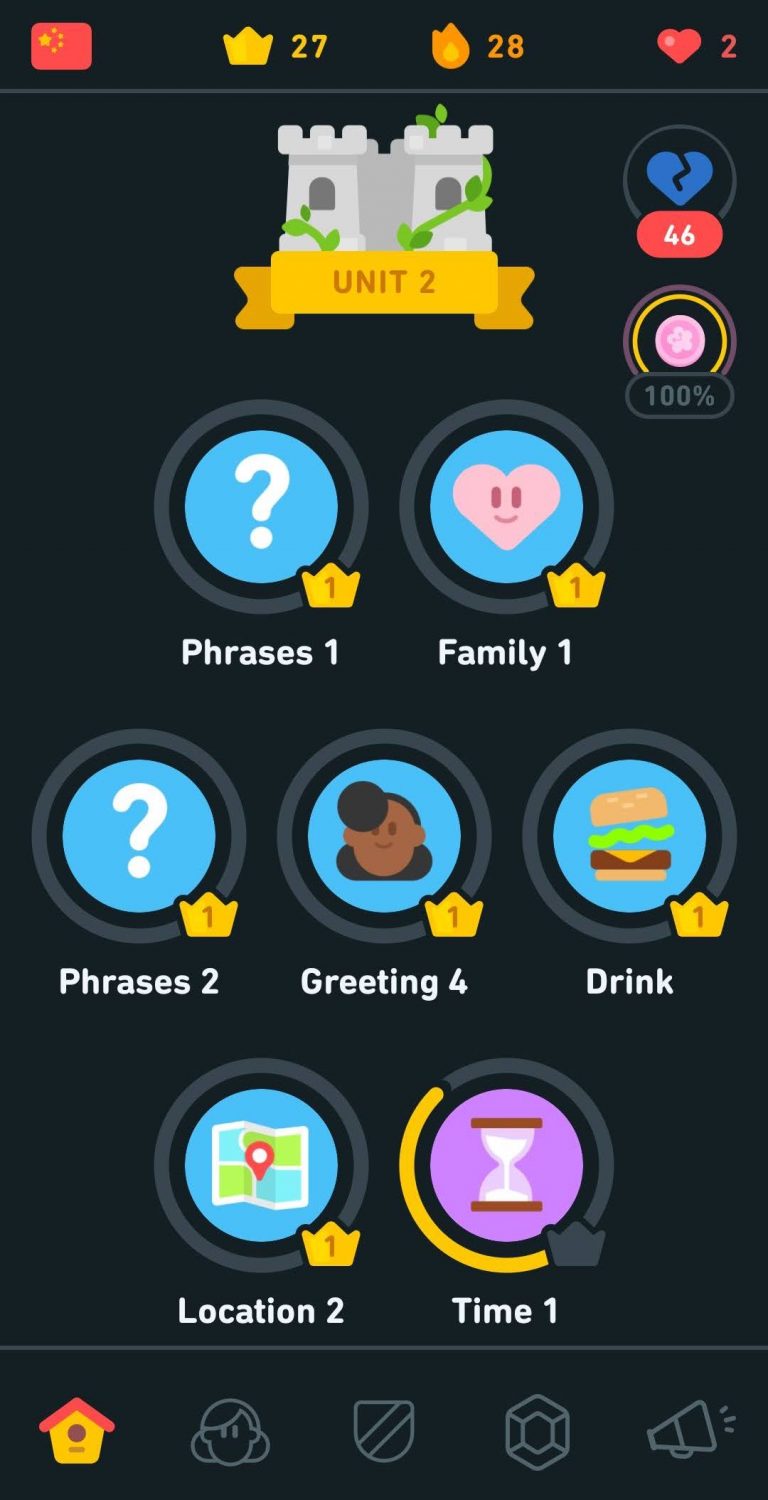Tap the pink 100% progress badge
Screen dimensions: 768x1500
click(x=679, y=343)
